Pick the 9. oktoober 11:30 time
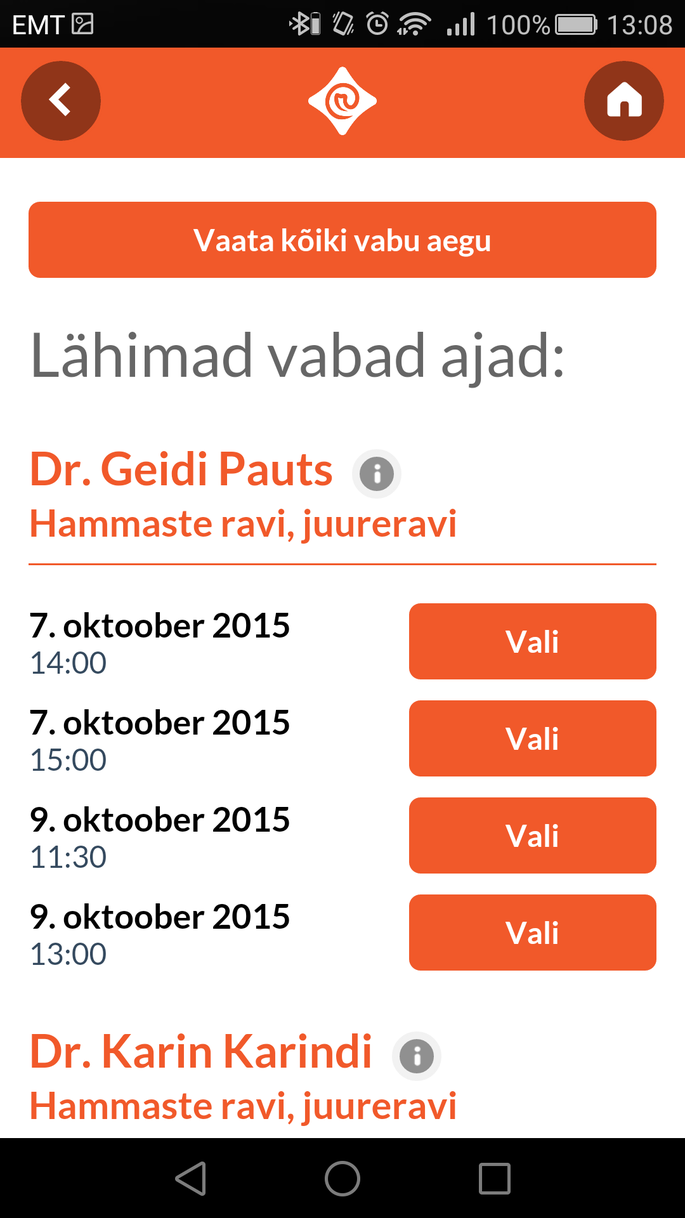The width and height of the screenshot is (685, 1218). (532, 835)
